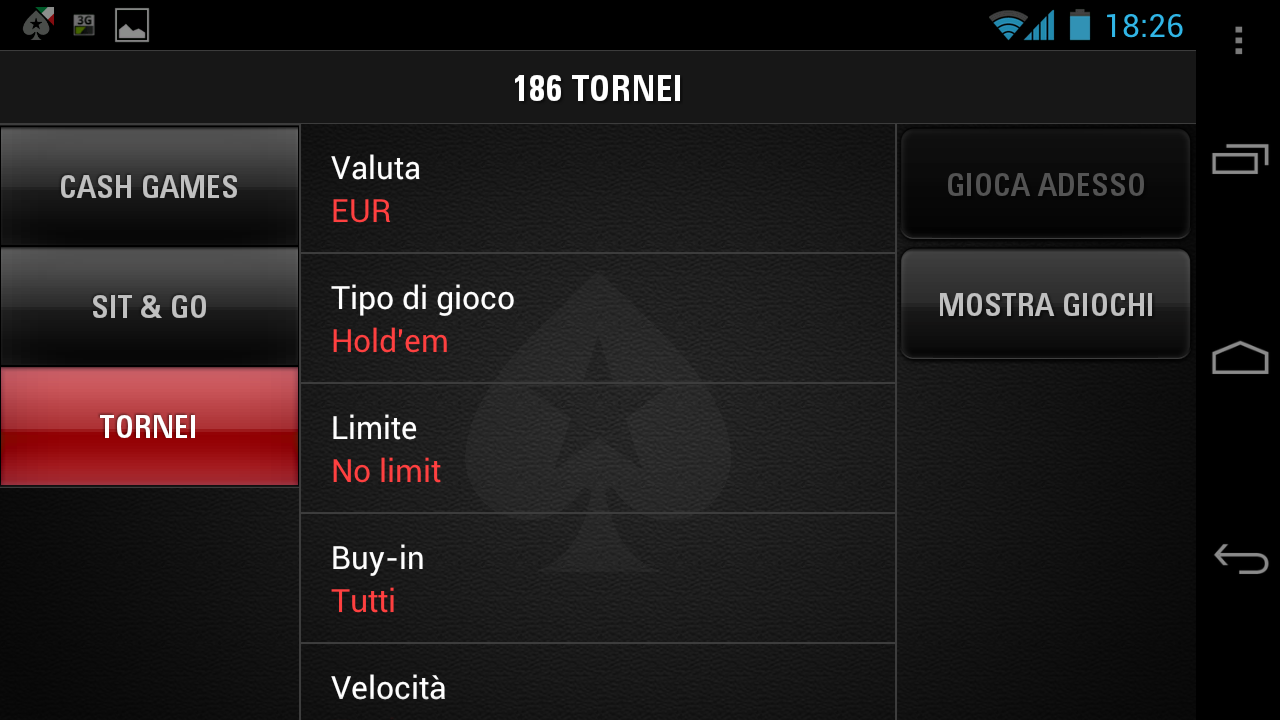Open the Velocità filter

597,687
